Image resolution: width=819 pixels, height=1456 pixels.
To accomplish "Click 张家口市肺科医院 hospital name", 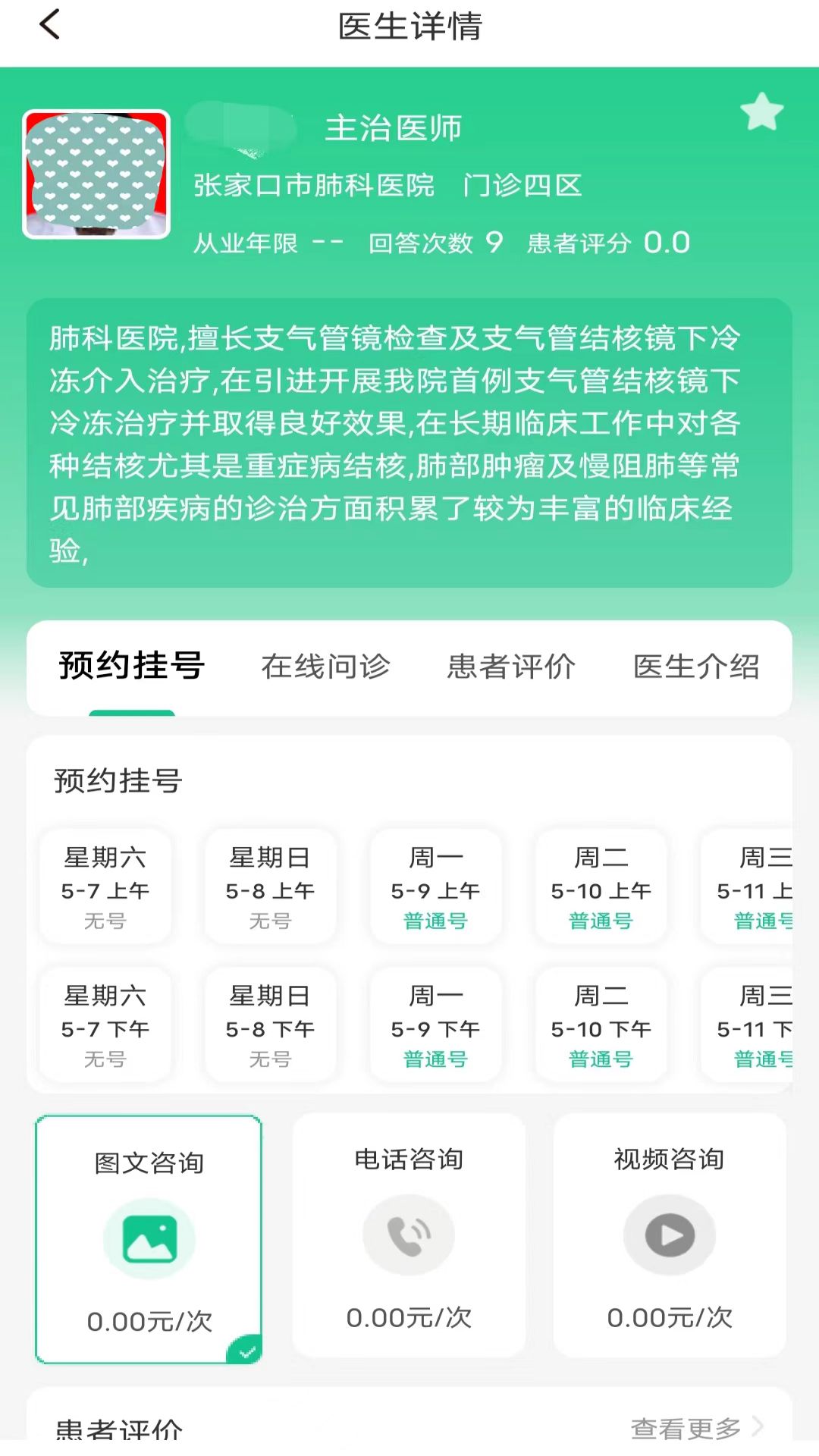I will click(x=315, y=185).
